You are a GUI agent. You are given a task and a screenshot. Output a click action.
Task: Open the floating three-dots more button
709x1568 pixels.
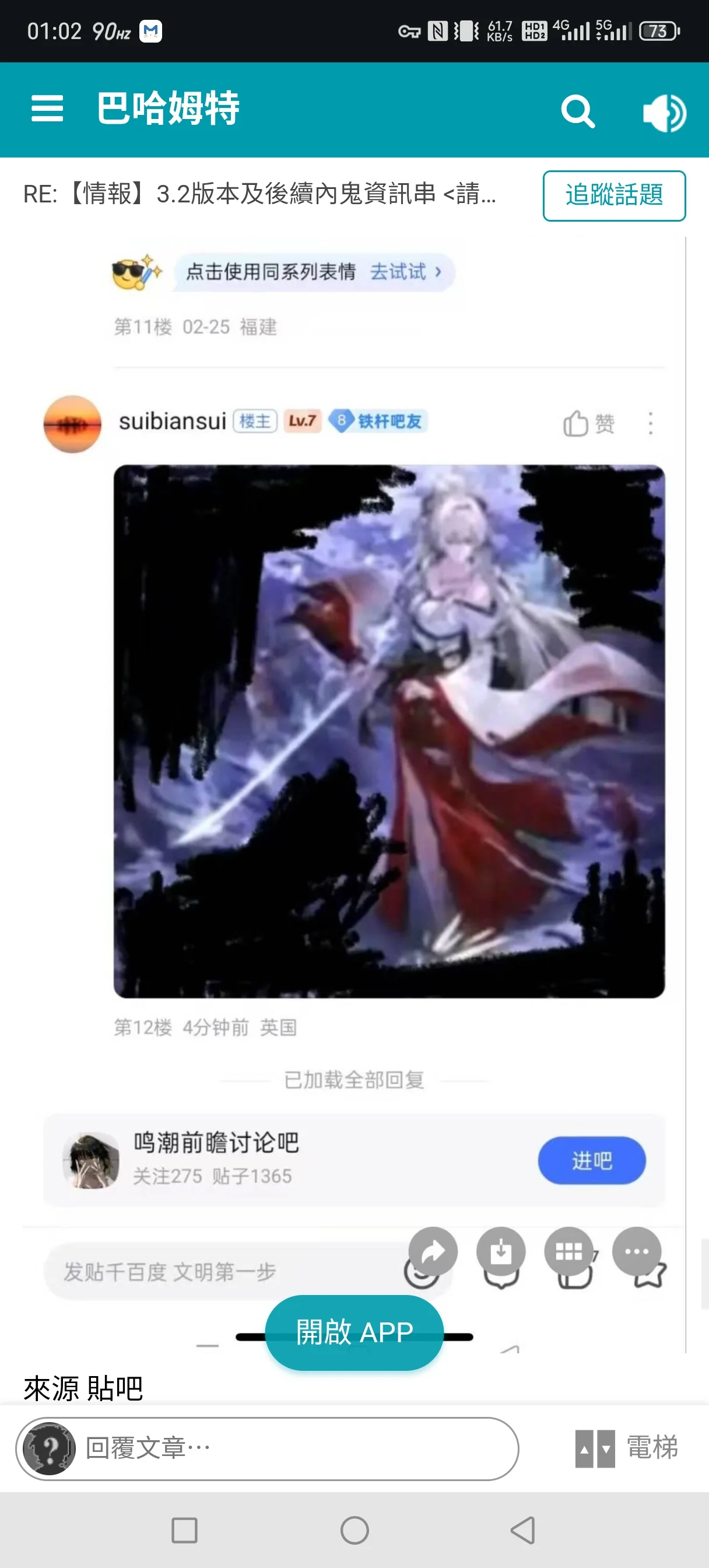[637, 1251]
